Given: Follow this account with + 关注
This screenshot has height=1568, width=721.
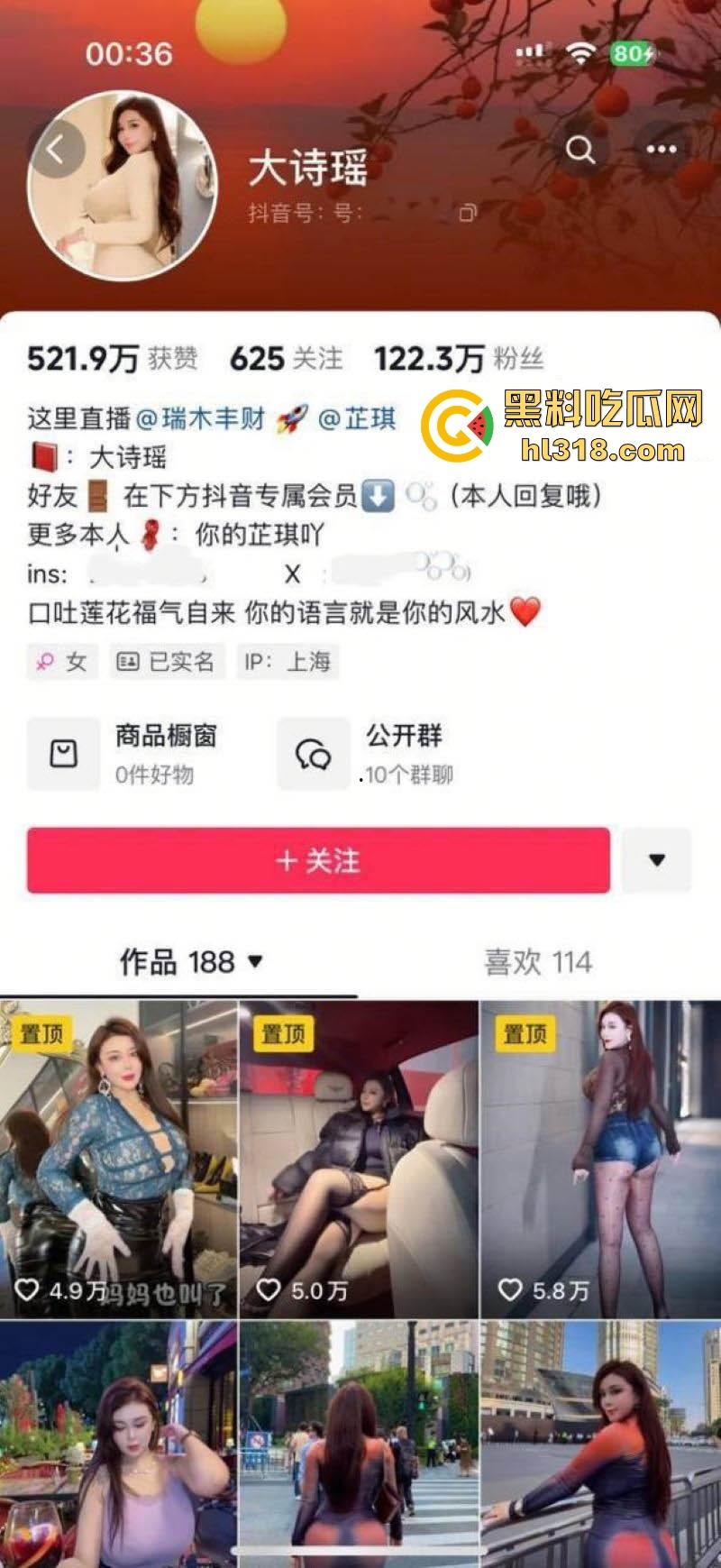Looking at the screenshot, I should 318,860.
